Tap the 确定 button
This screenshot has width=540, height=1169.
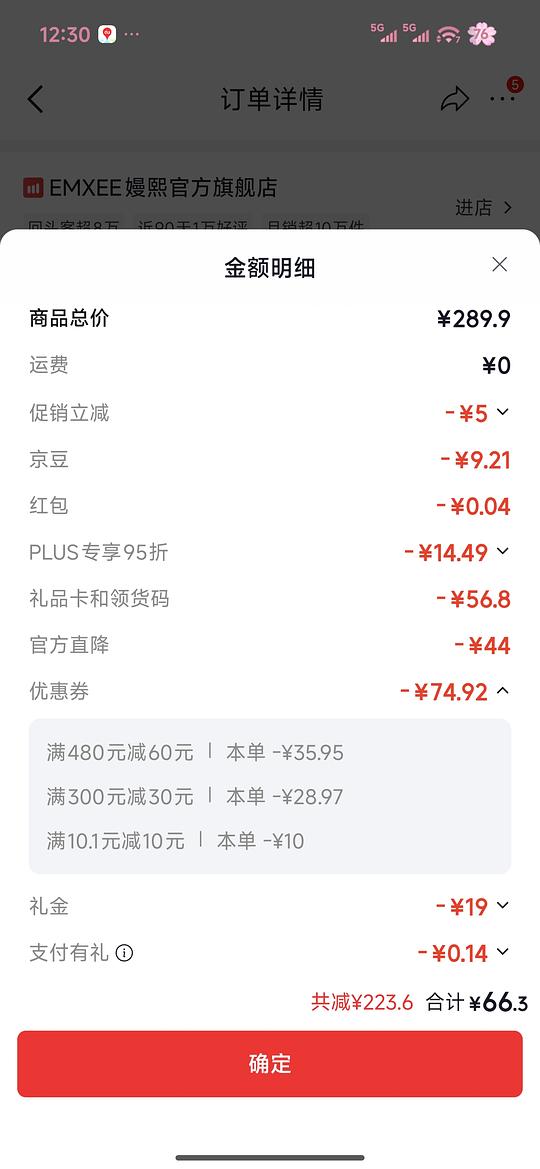click(x=270, y=1064)
